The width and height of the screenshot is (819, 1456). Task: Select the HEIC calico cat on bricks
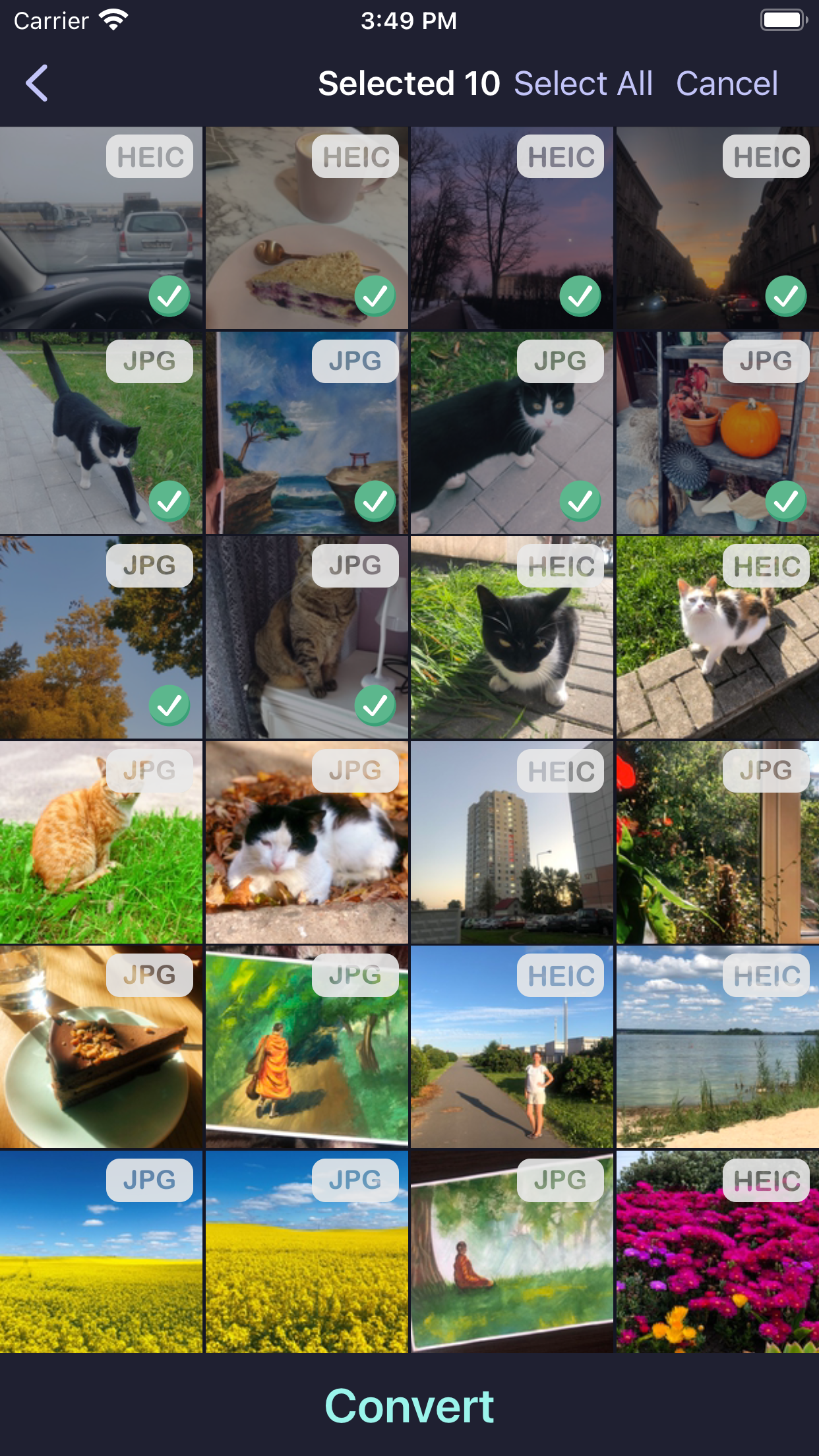coord(717,637)
